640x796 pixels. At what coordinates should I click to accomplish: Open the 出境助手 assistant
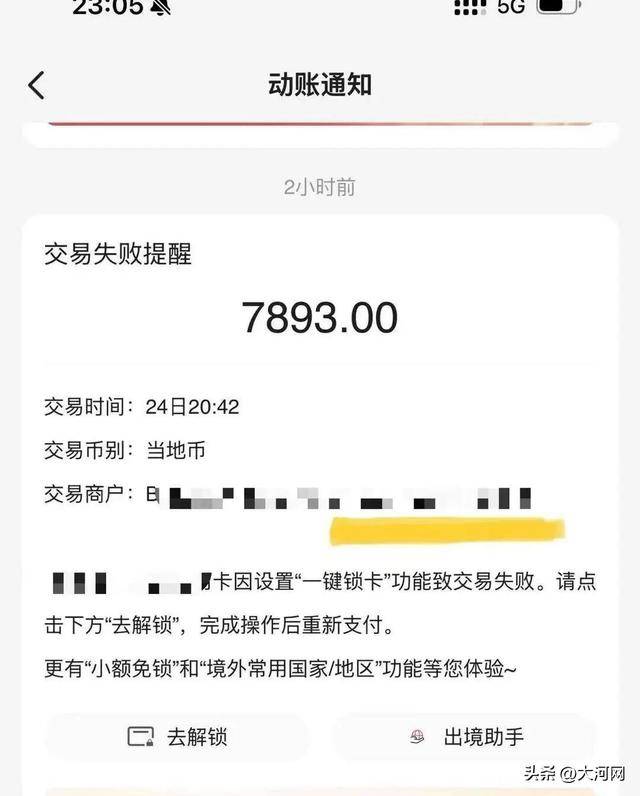(x=466, y=737)
